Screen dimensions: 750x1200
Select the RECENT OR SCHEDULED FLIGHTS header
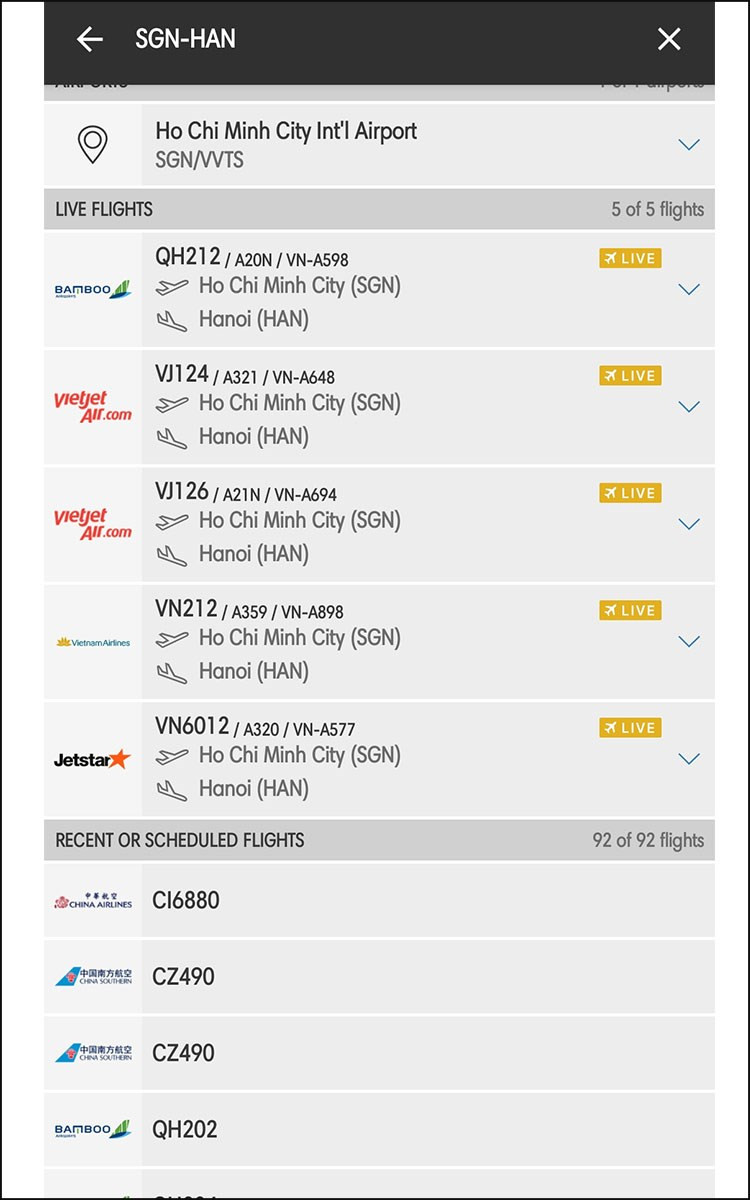point(176,840)
